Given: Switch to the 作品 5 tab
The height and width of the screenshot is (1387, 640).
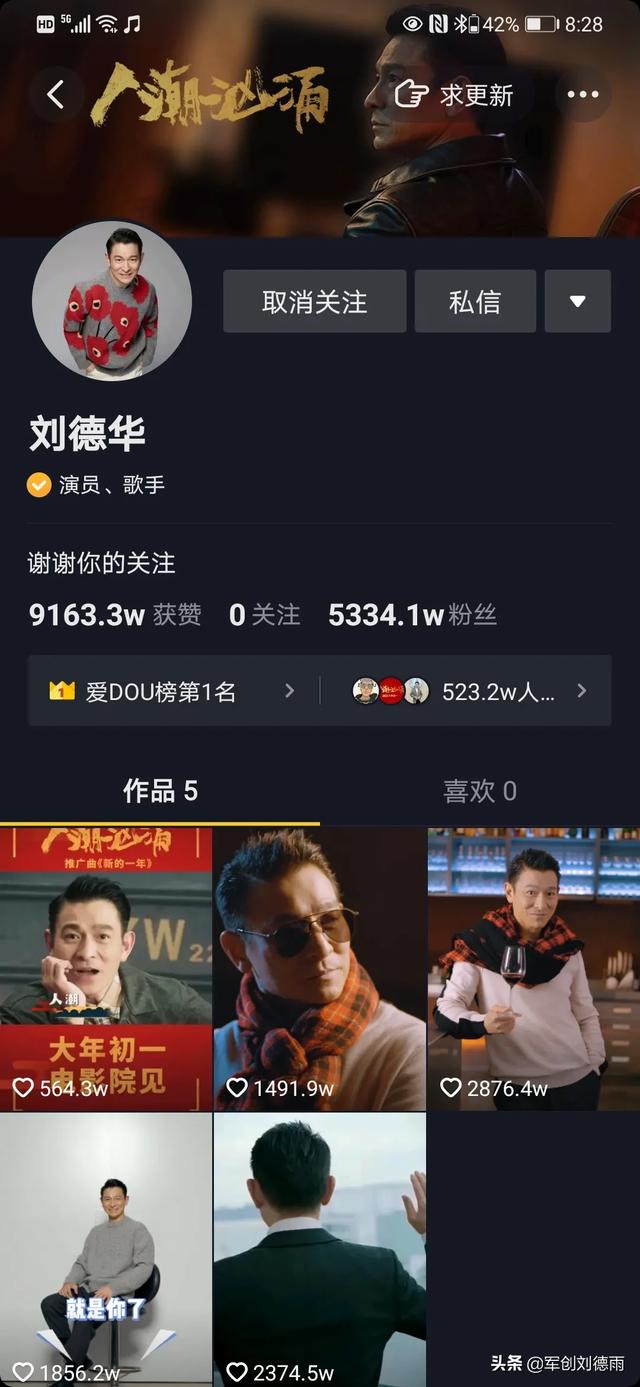Looking at the screenshot, I should point(160,792).
